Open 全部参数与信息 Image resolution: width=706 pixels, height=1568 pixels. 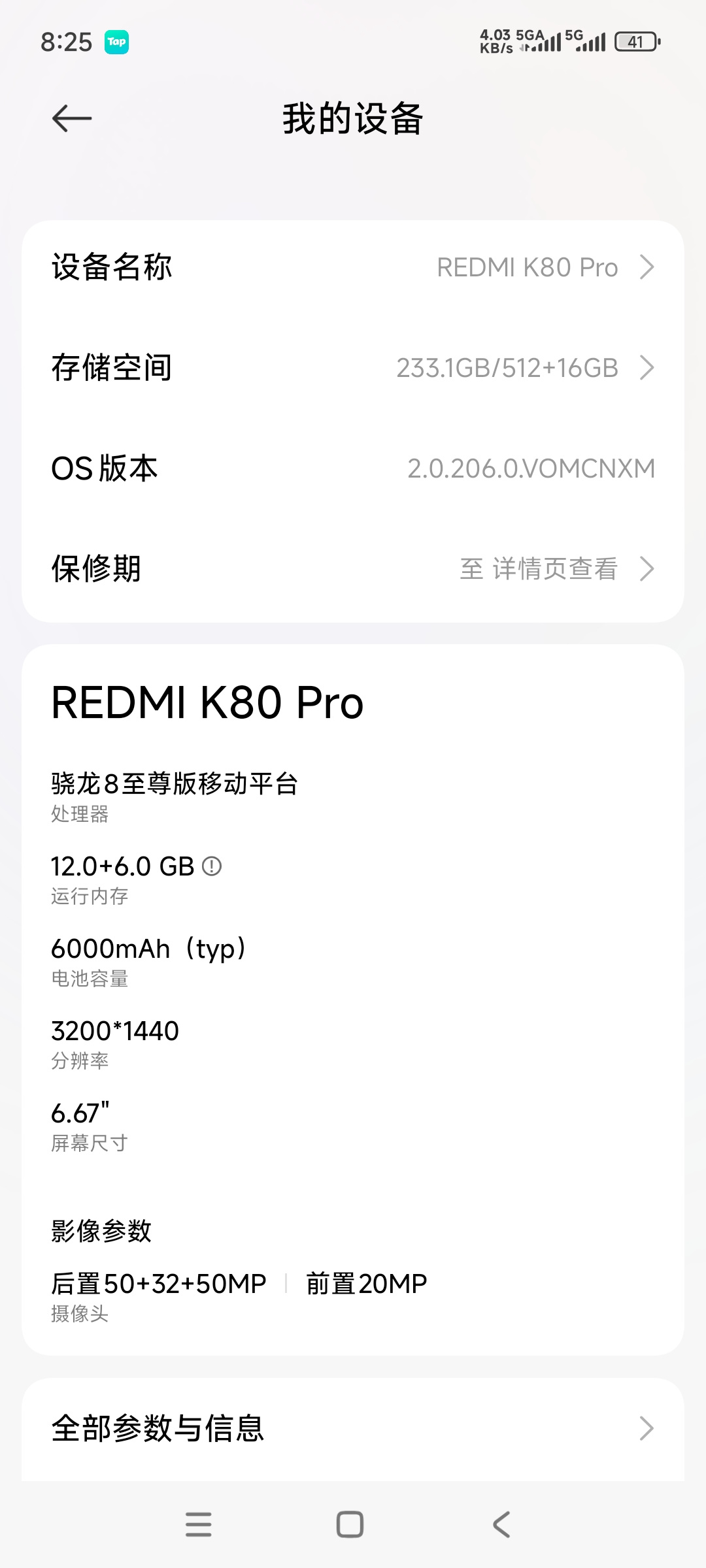pyautogui.click(x=353, y=1428)
